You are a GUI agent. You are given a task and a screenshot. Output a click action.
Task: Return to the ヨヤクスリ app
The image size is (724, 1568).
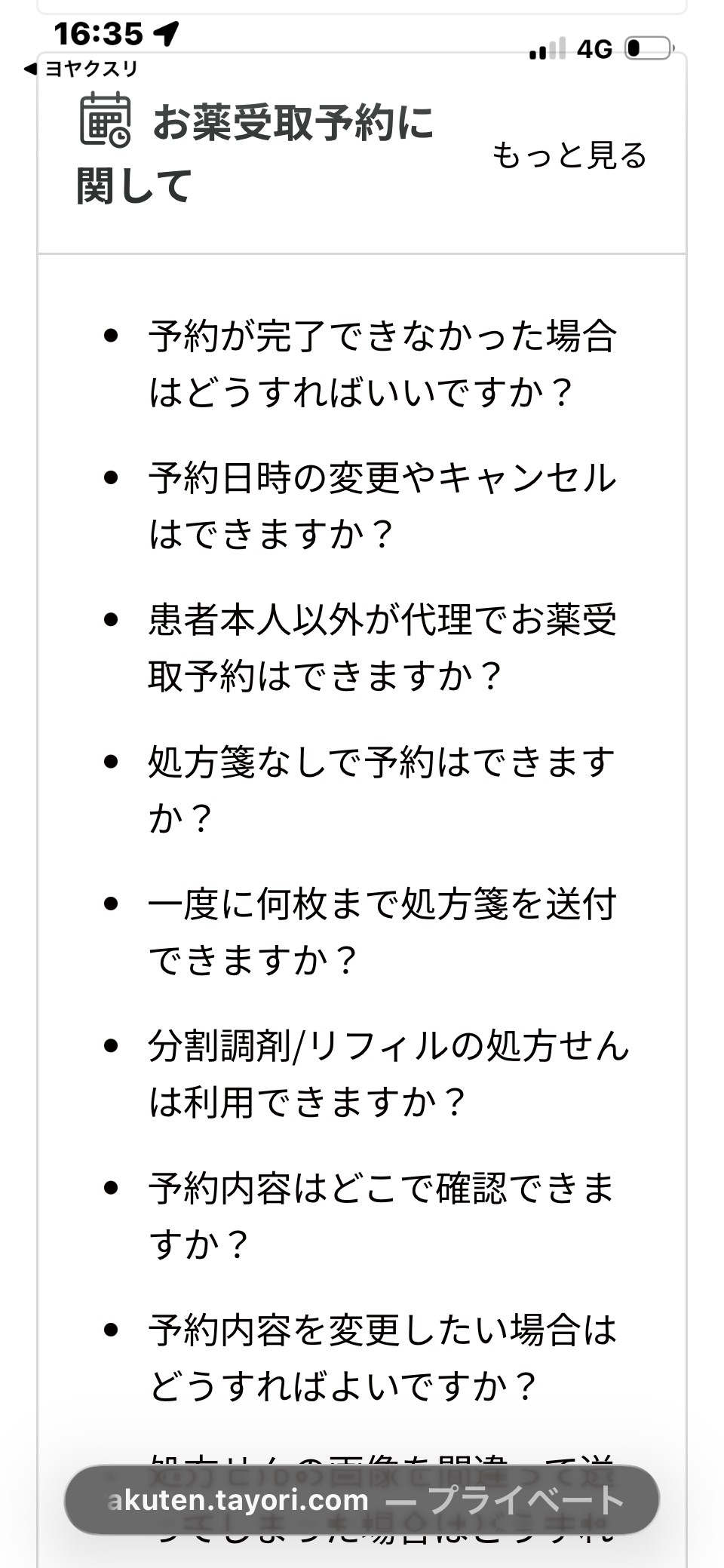point(80,69)
